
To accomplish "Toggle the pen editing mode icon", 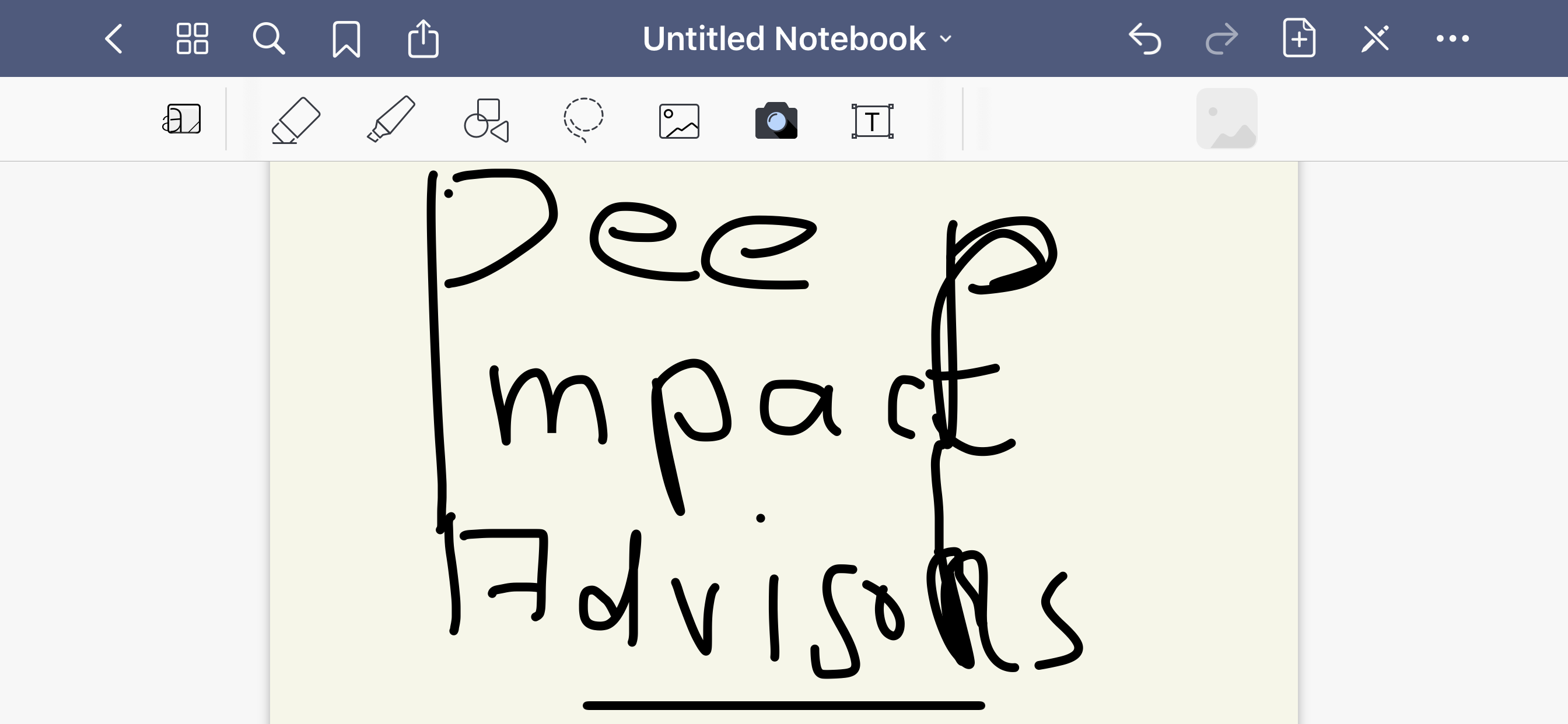I will pos(1375,39).
